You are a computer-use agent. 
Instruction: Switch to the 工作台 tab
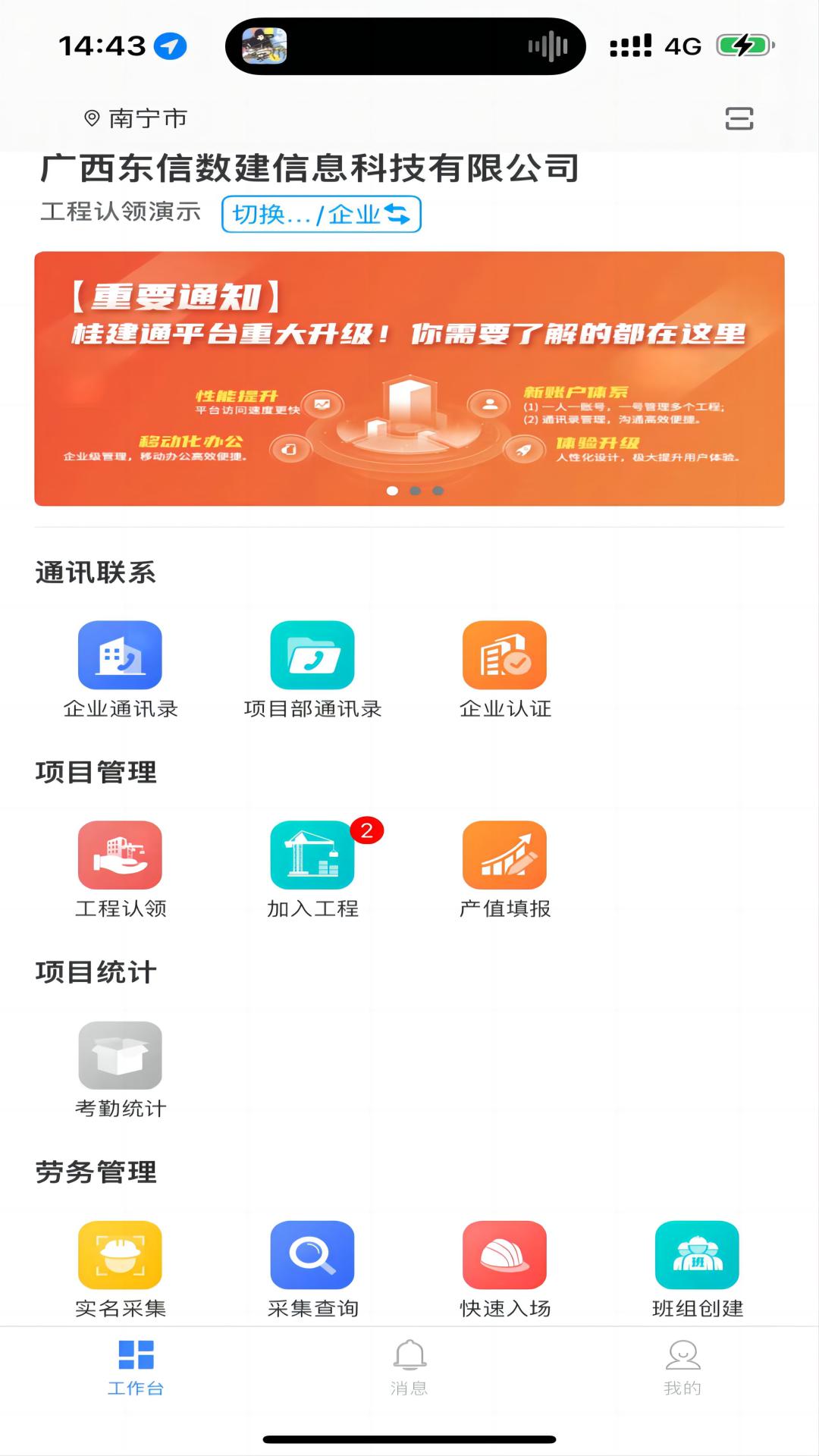[136, 1368]
